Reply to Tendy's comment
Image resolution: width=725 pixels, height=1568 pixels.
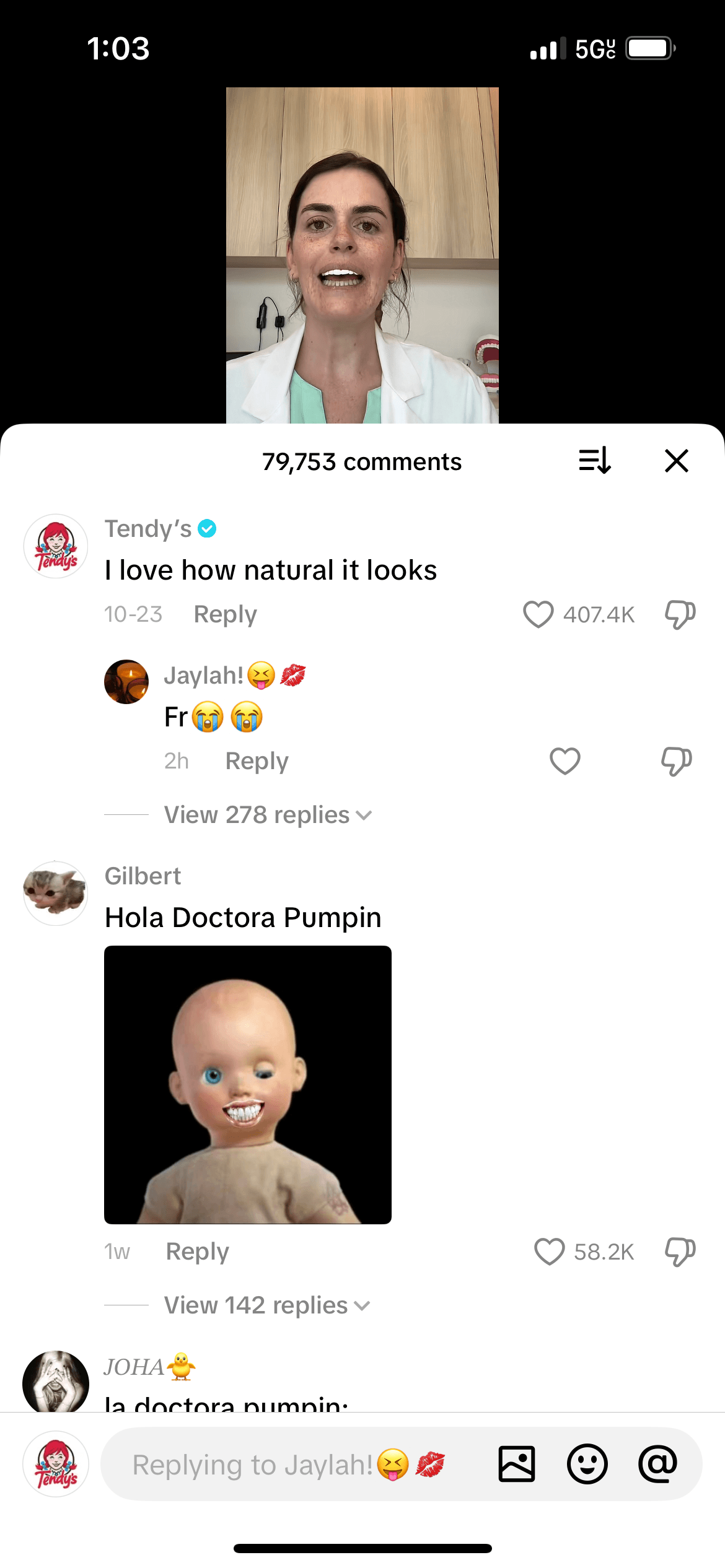point(225,614)
